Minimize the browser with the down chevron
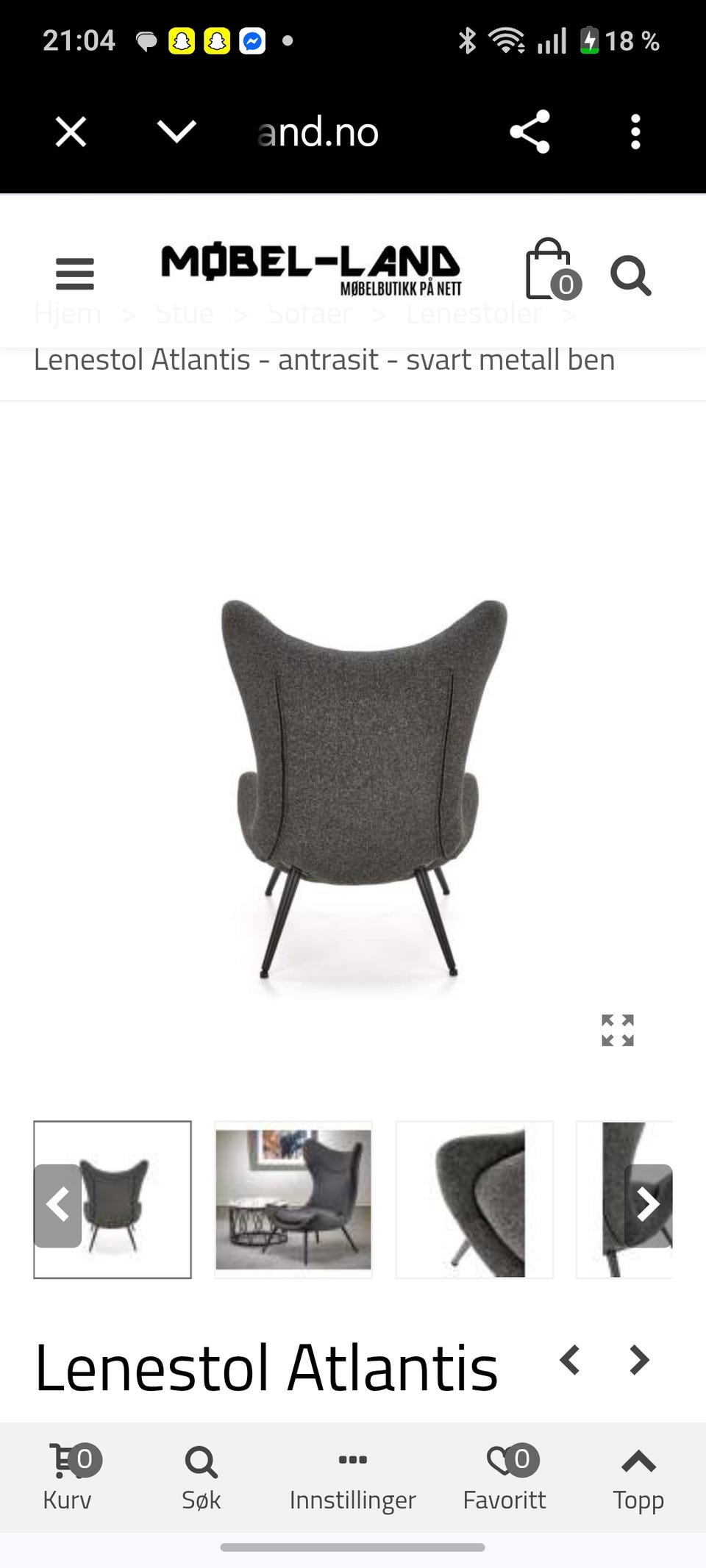 (176, 132)
